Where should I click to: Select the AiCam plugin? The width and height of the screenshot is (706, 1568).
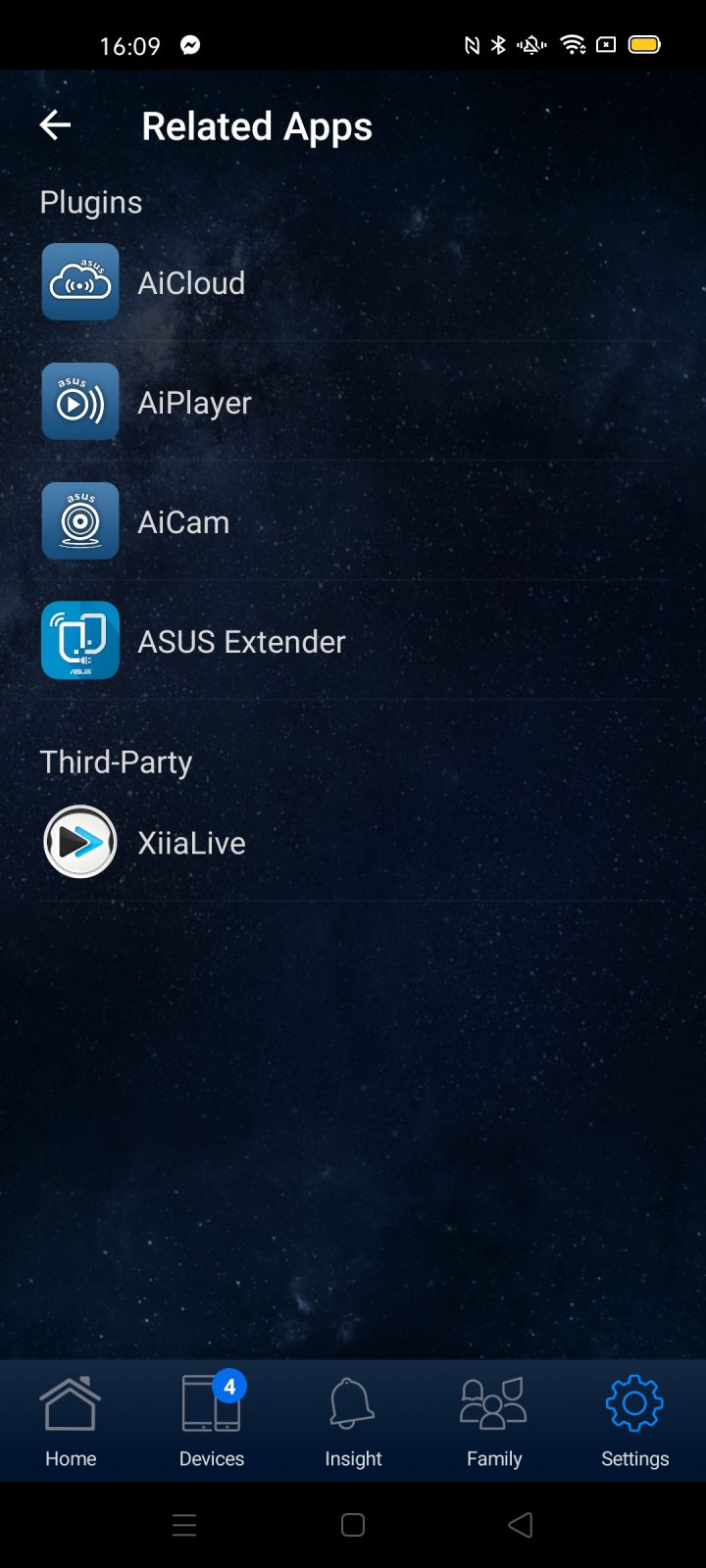coord(353,521)
